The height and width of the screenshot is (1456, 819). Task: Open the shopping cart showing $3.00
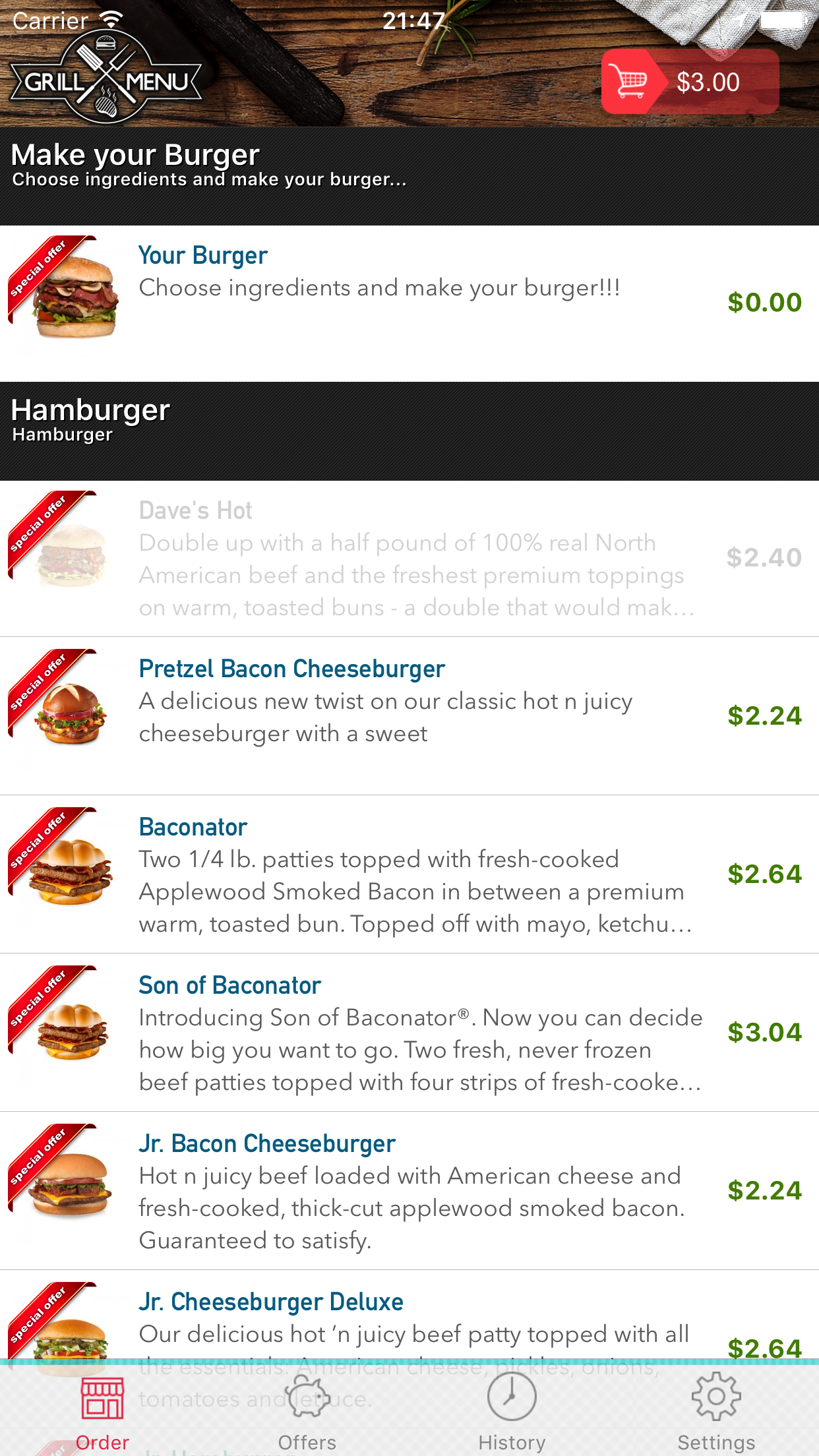[x=689, y=81]
